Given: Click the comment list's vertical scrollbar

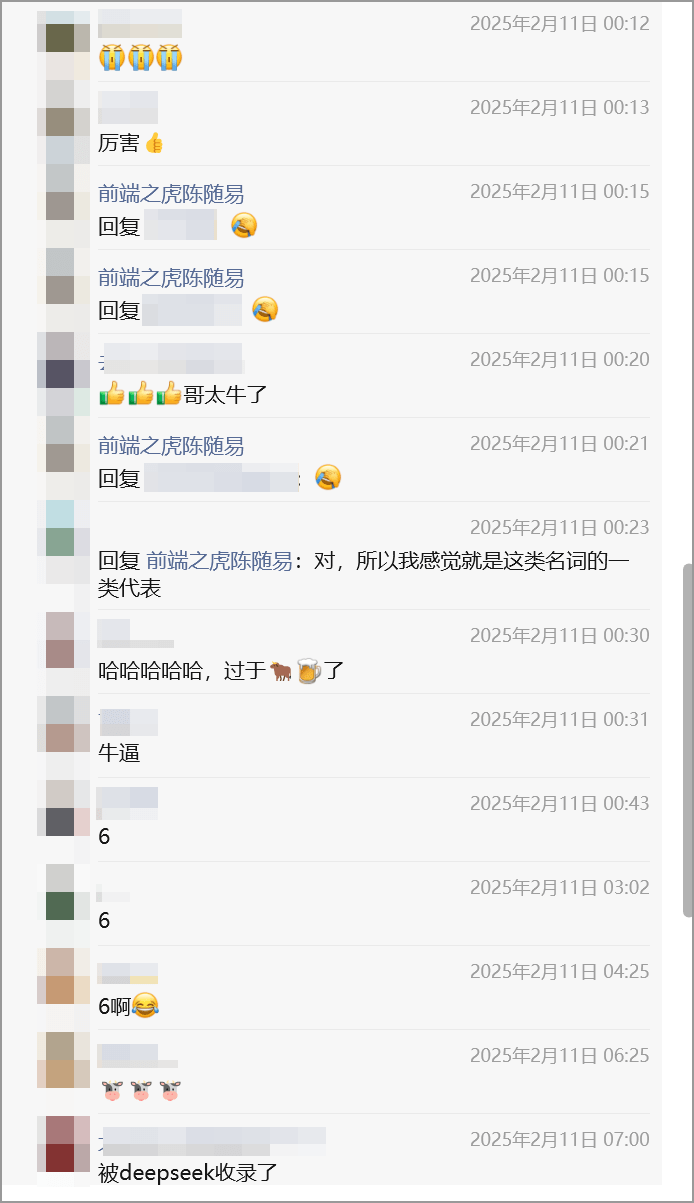Looking at the screenshot, I should (x=687, y=740).
